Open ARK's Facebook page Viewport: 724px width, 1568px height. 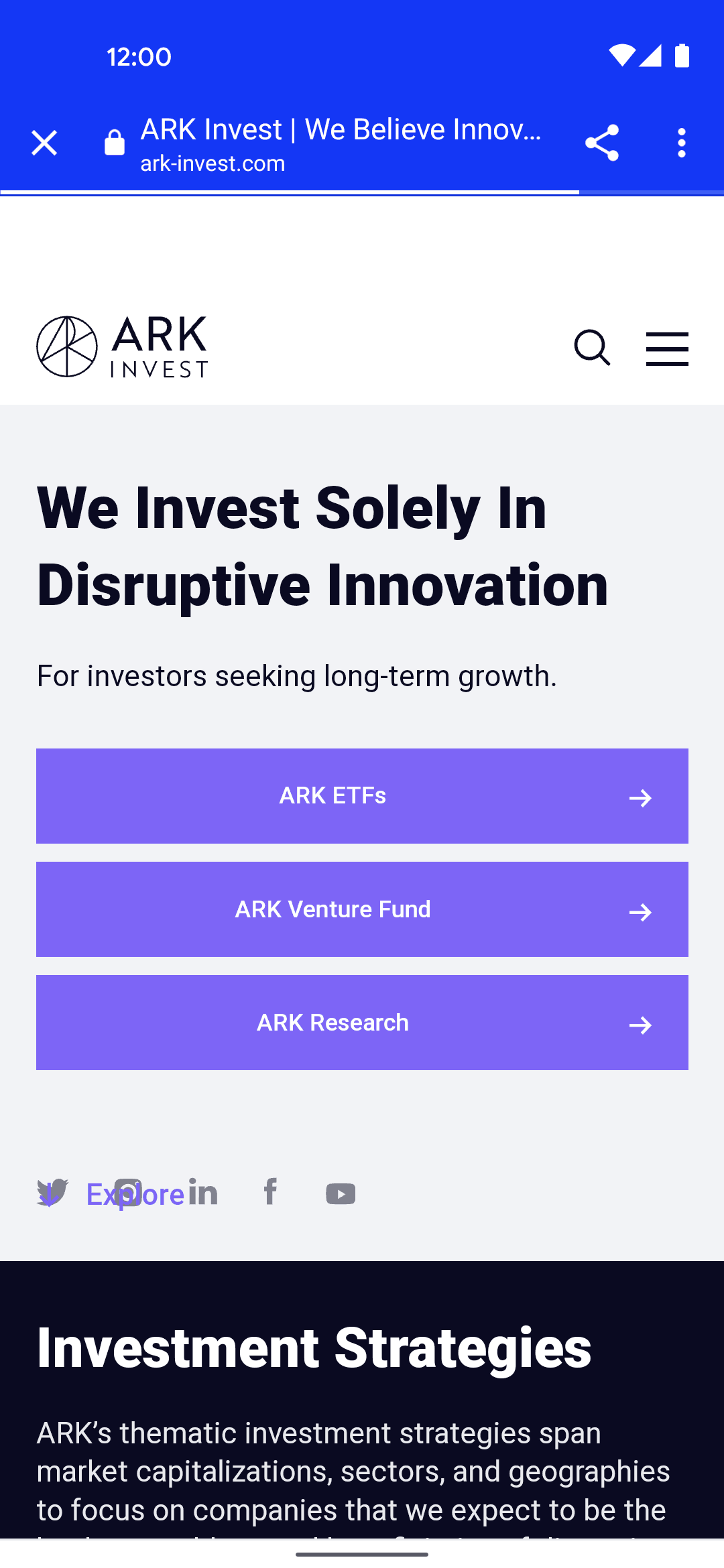(x=270, y=1191)
